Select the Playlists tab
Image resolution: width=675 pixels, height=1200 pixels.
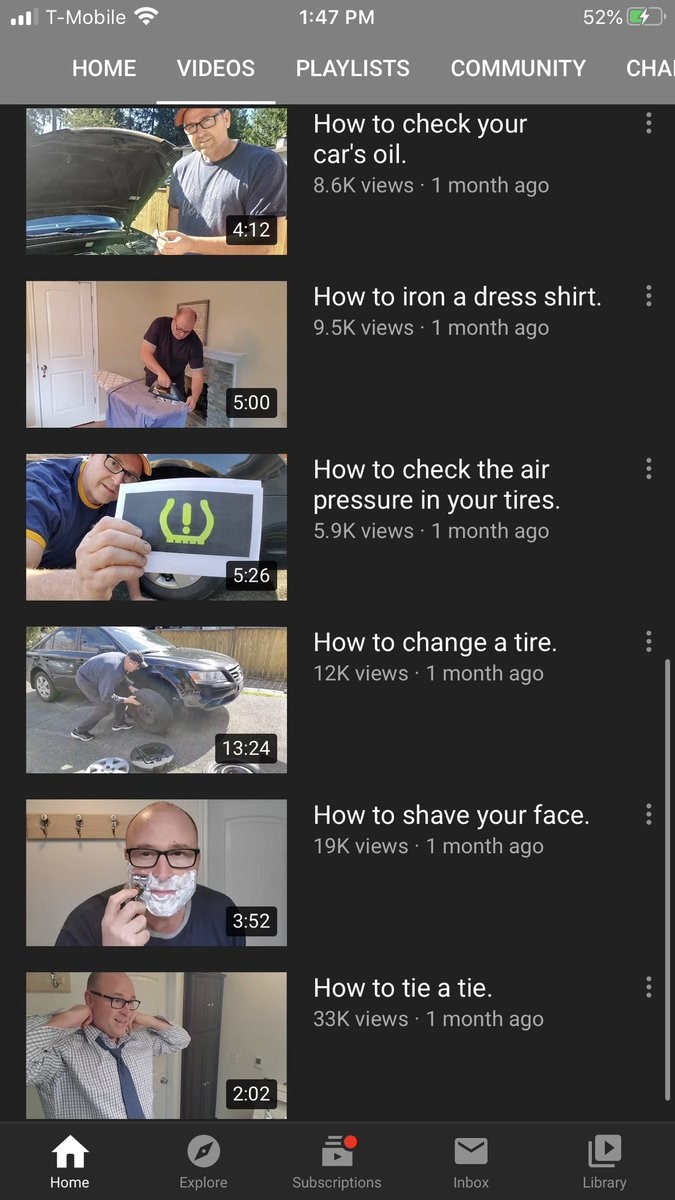(352, 68)
